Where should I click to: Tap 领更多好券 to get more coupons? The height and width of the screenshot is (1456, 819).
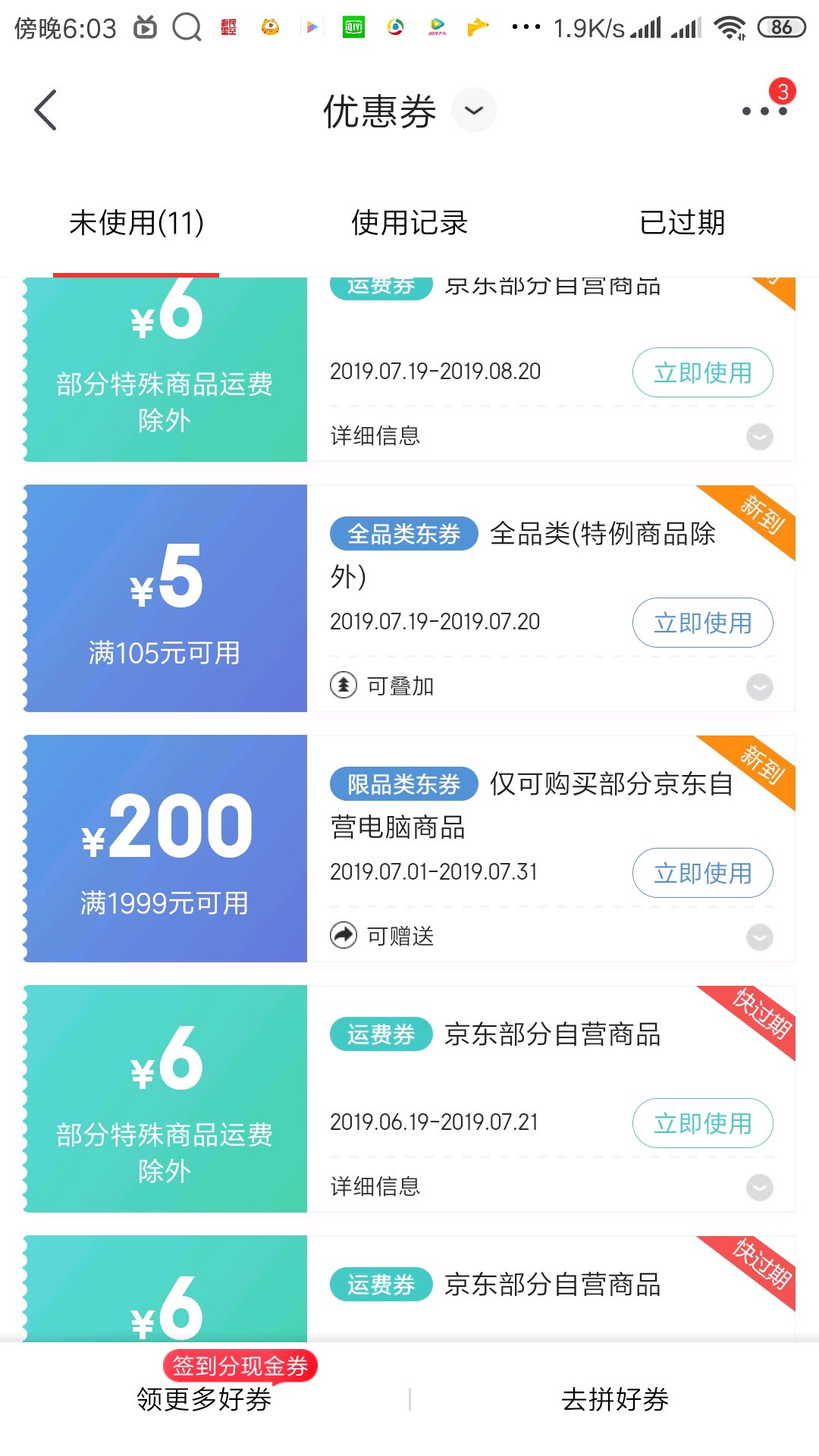(x=205, y=1399)
